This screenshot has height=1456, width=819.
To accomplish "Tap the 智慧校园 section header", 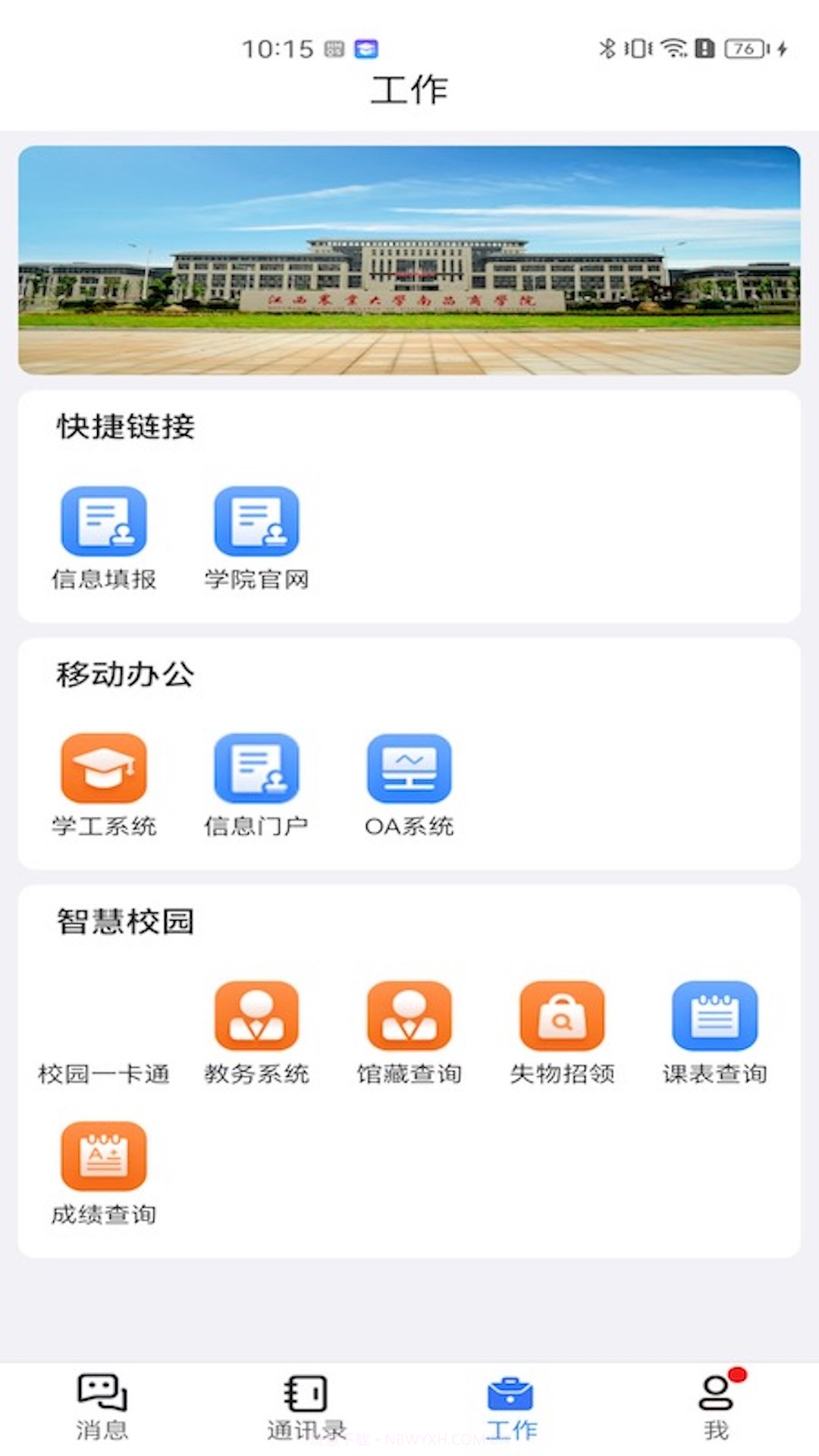I will pyautogui.click(x=124, y=922).
